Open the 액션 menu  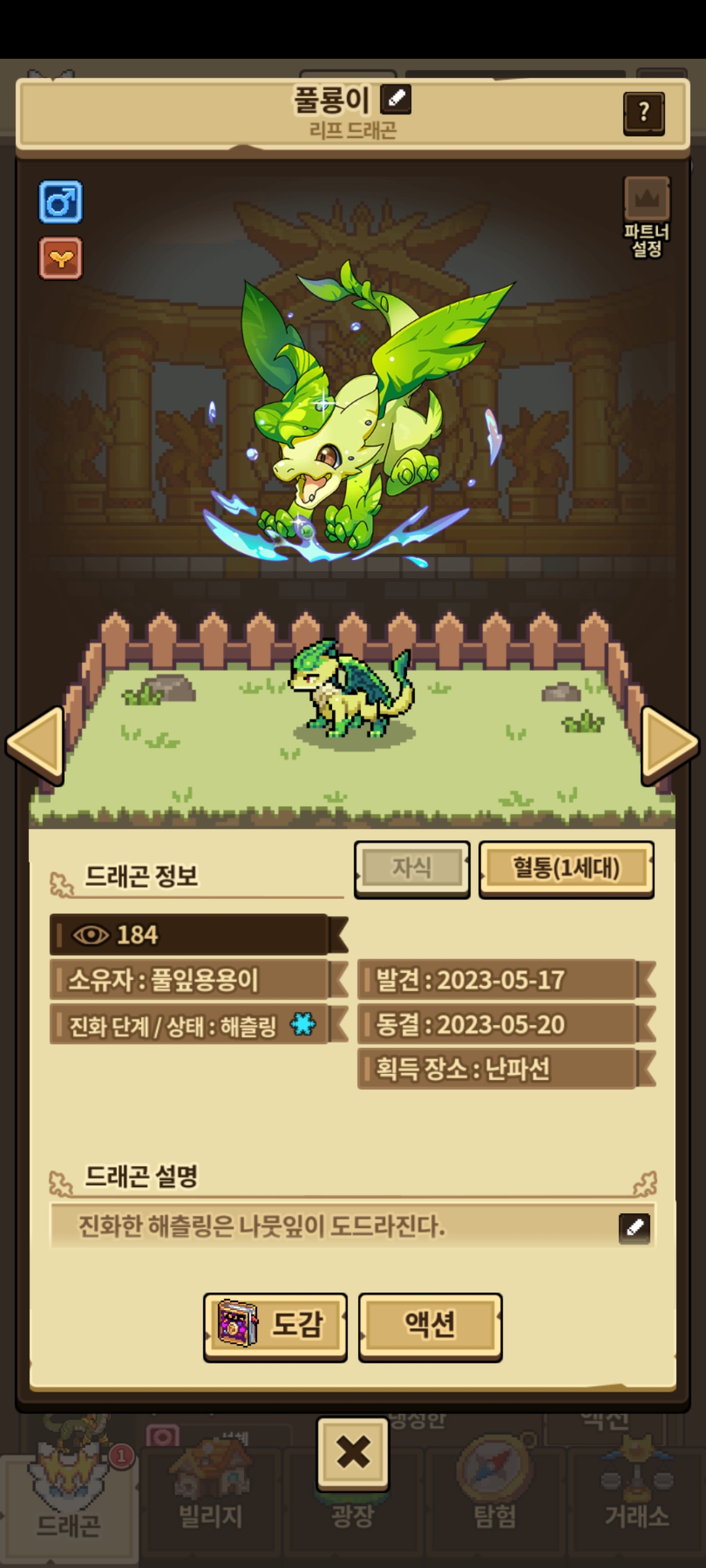430,1326
